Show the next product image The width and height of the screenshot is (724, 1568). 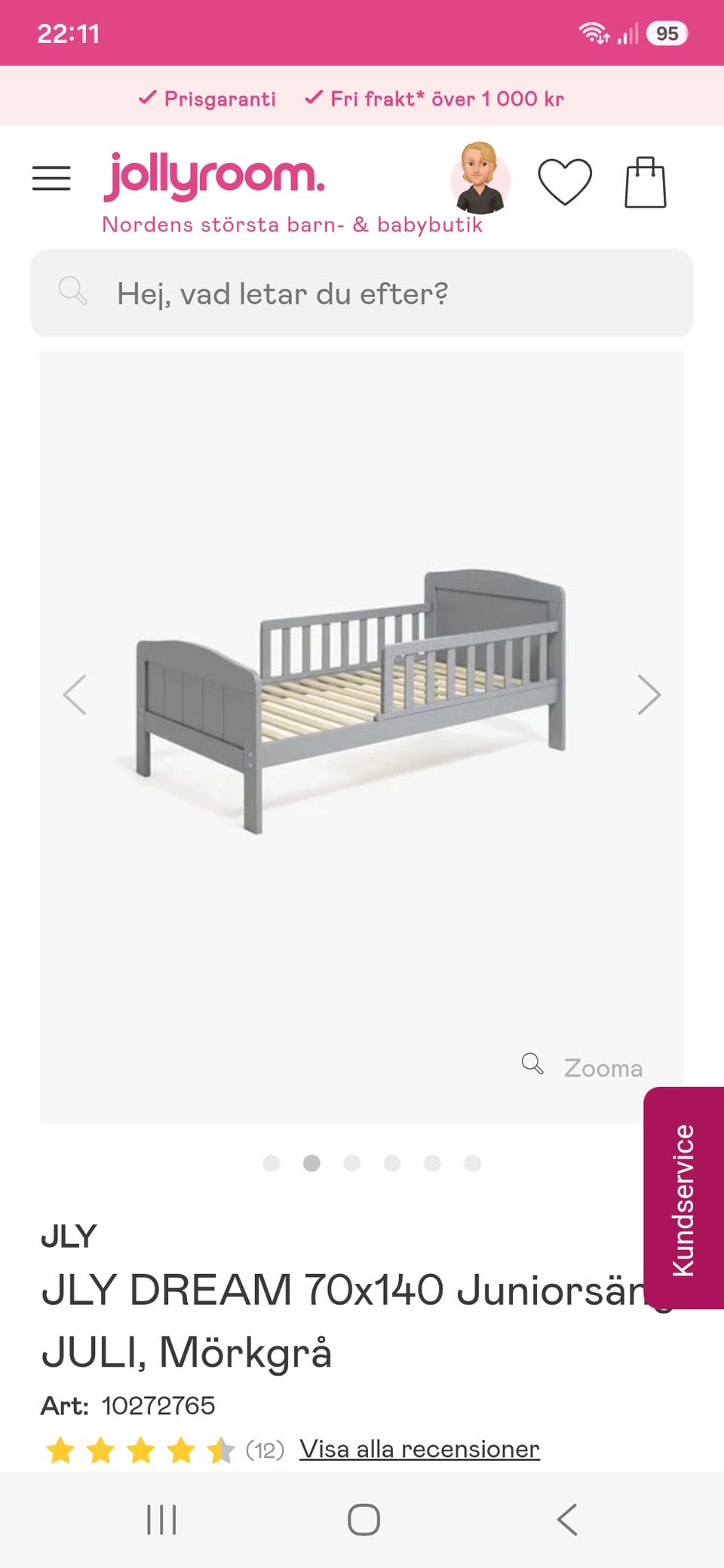click(x=649, y=694)
